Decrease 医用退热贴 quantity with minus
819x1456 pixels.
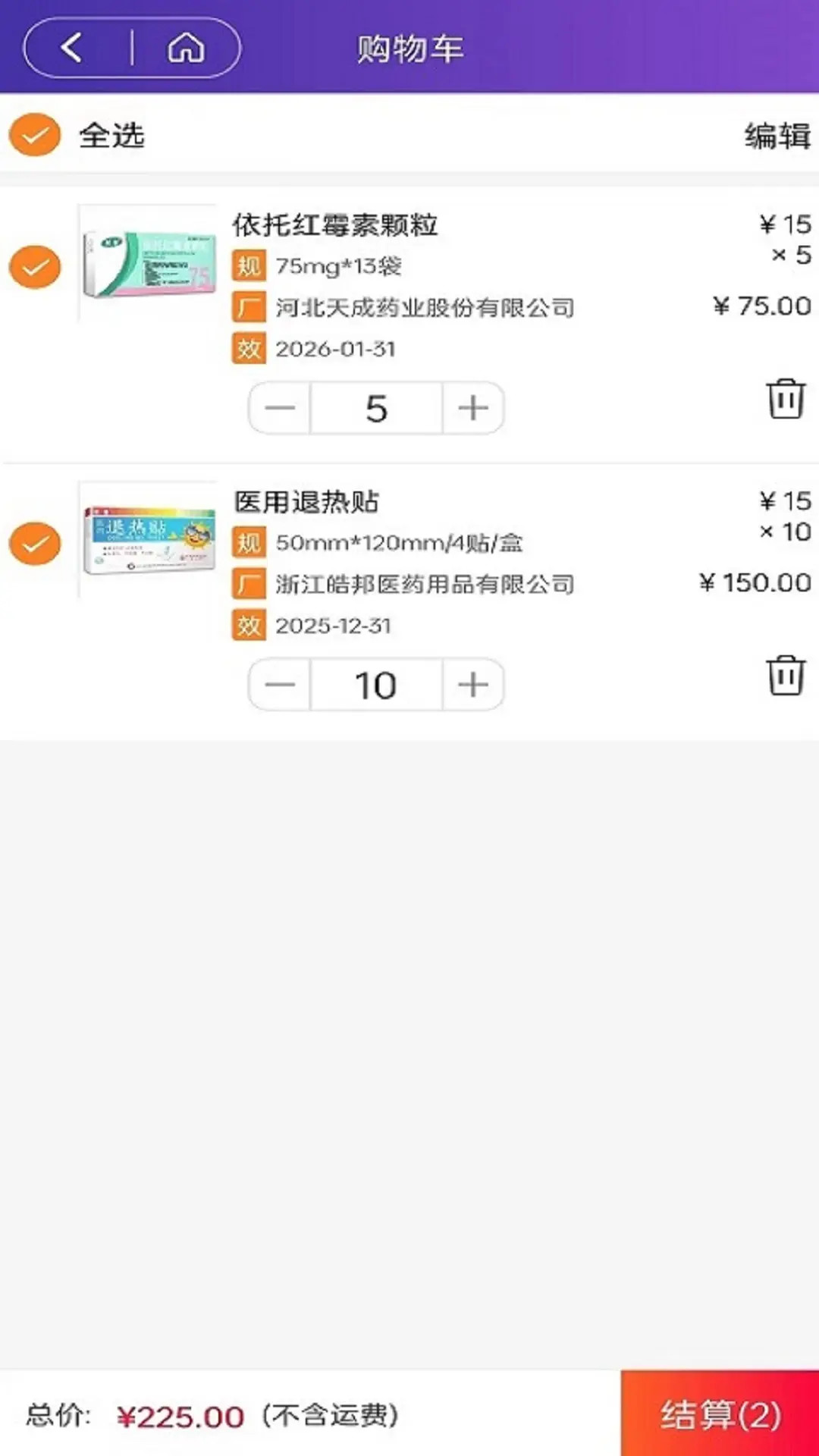280,685
